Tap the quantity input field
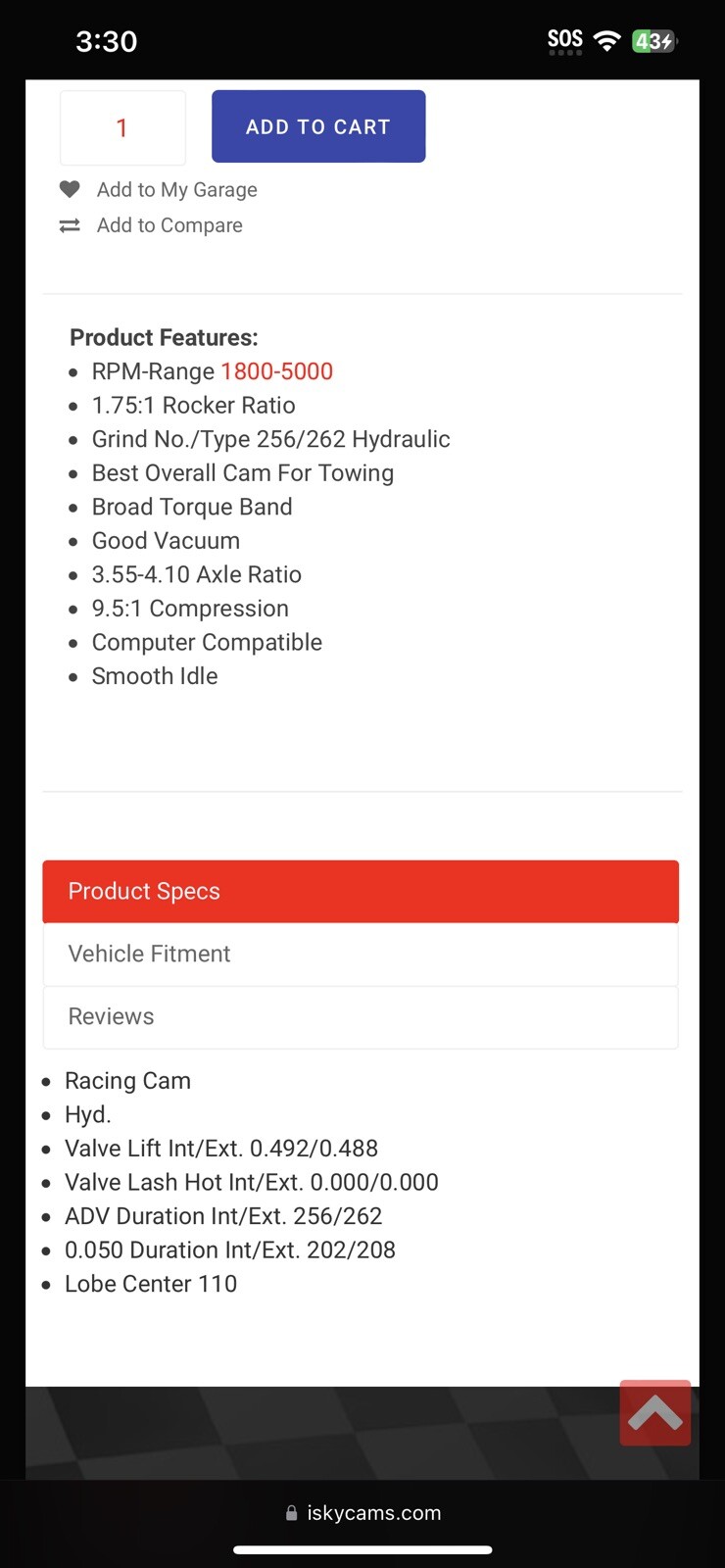 [x=122, y=127]
